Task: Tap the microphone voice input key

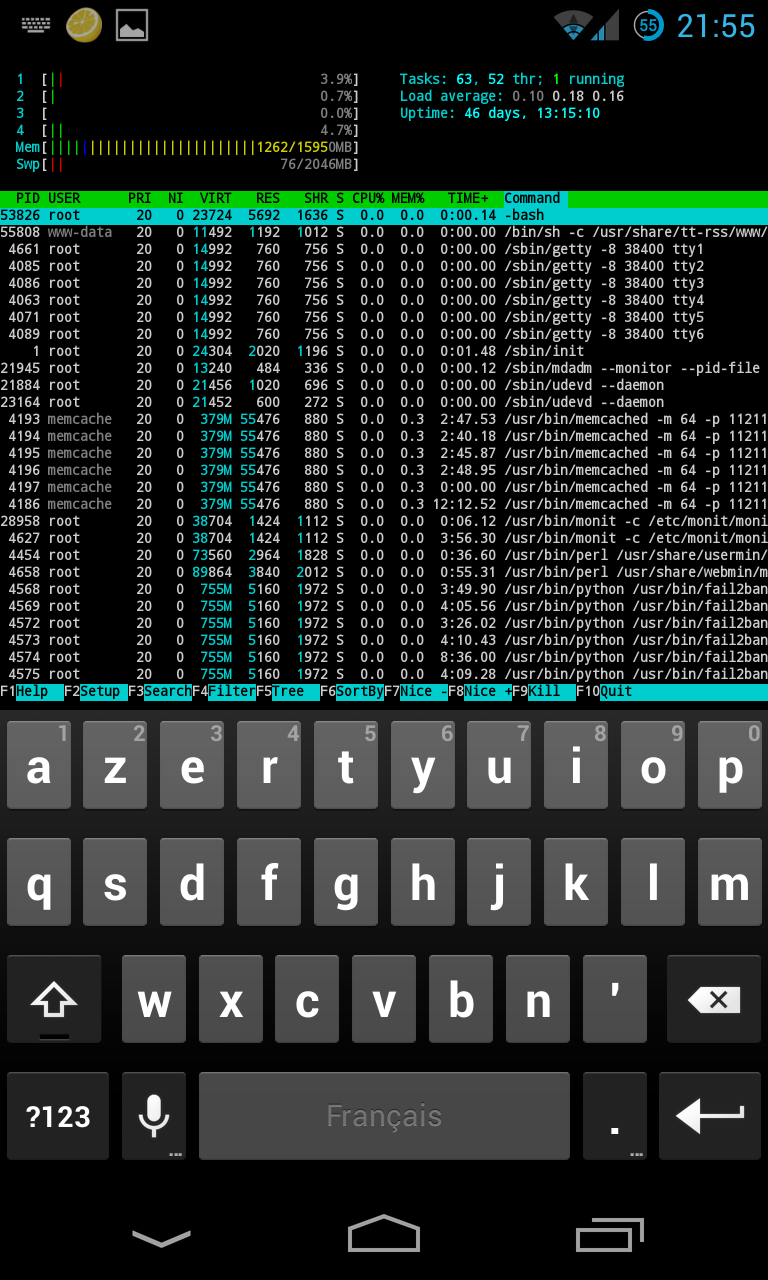Action: (154, 1116)
